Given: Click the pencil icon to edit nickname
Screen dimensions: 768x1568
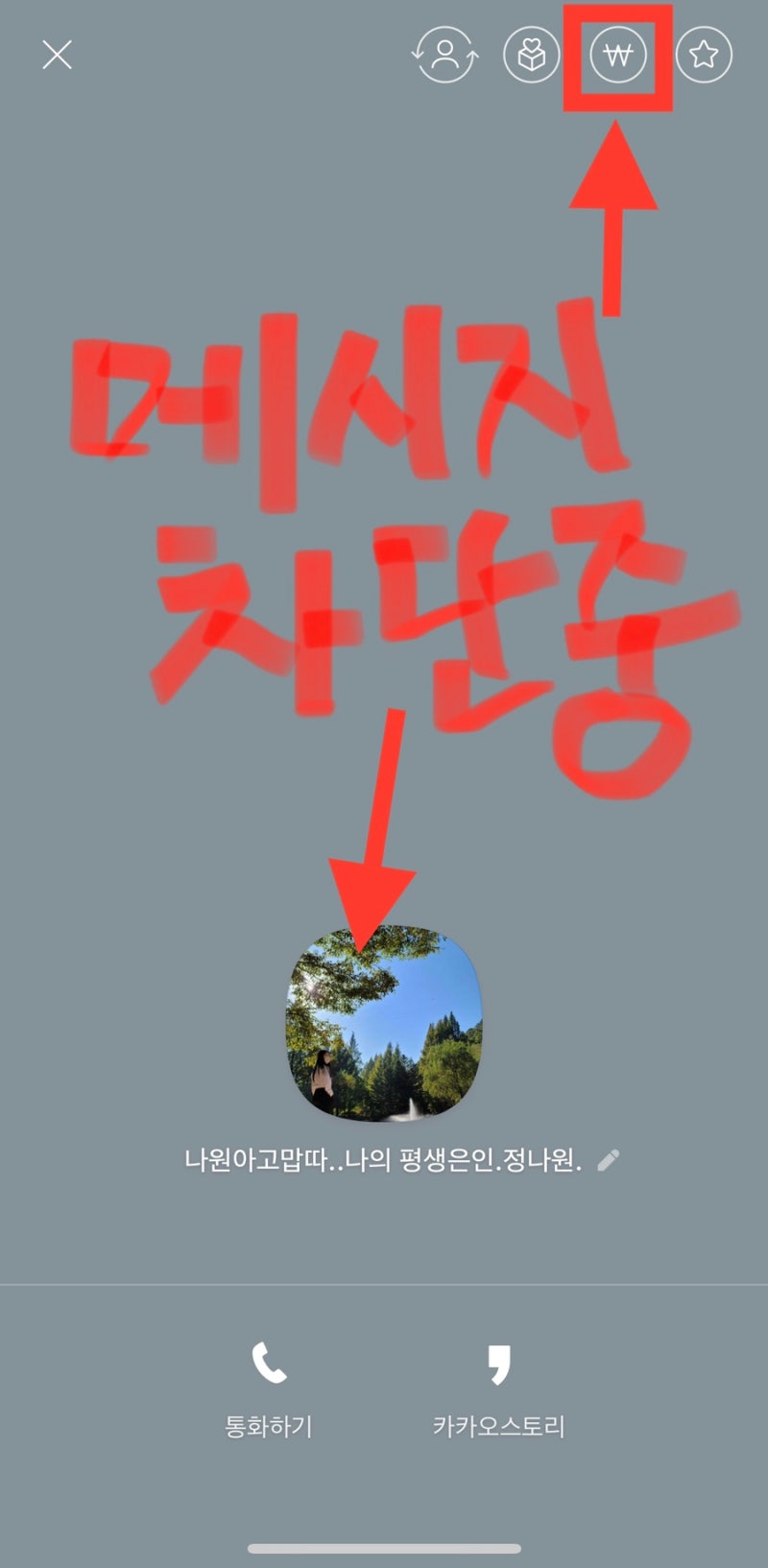Looking at the screenshot, I should tap(606, 1158).
